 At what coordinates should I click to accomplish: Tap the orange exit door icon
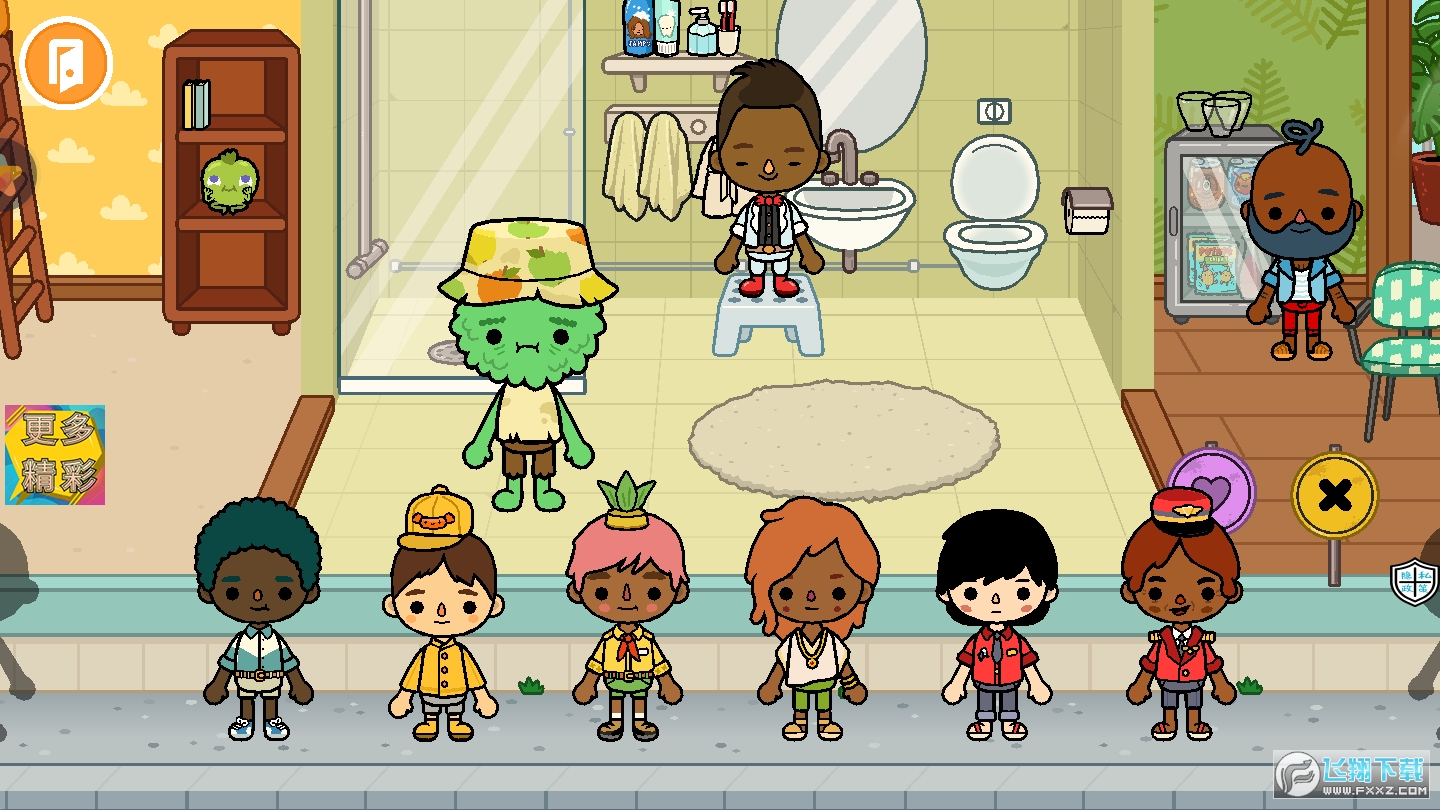point(66,63)
